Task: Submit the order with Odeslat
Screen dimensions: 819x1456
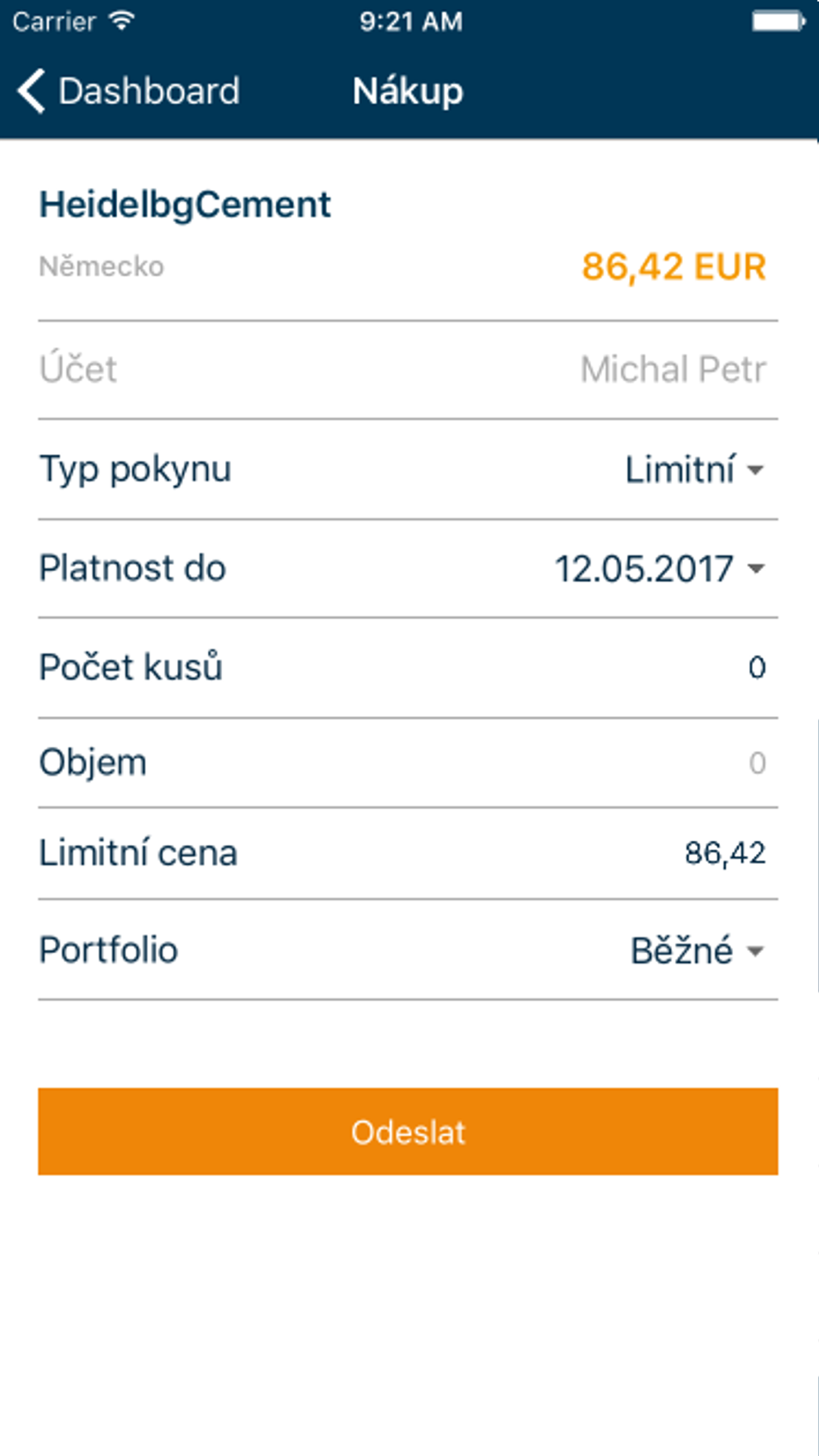Action: 408,1132
